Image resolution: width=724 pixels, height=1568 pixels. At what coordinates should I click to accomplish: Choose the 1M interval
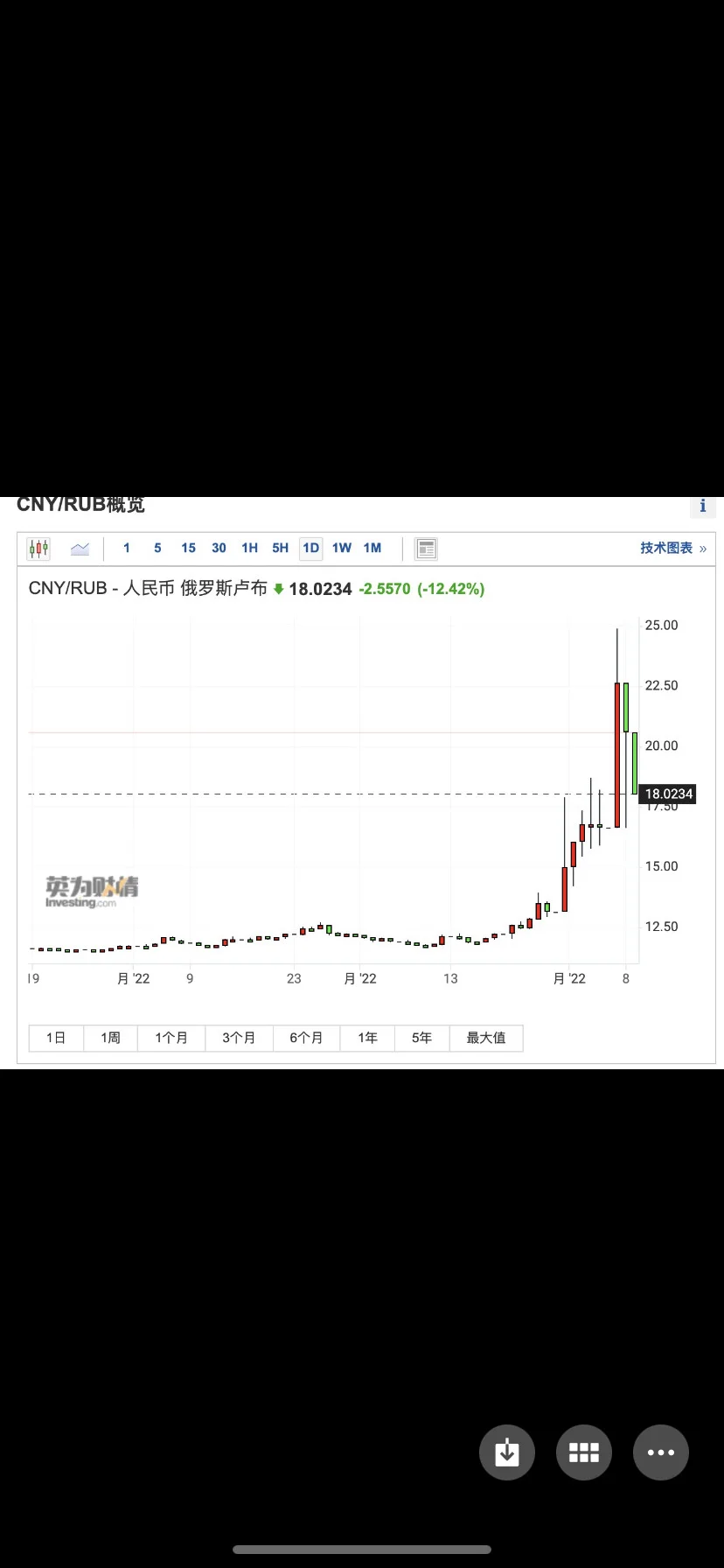click(x=372, y=548)
